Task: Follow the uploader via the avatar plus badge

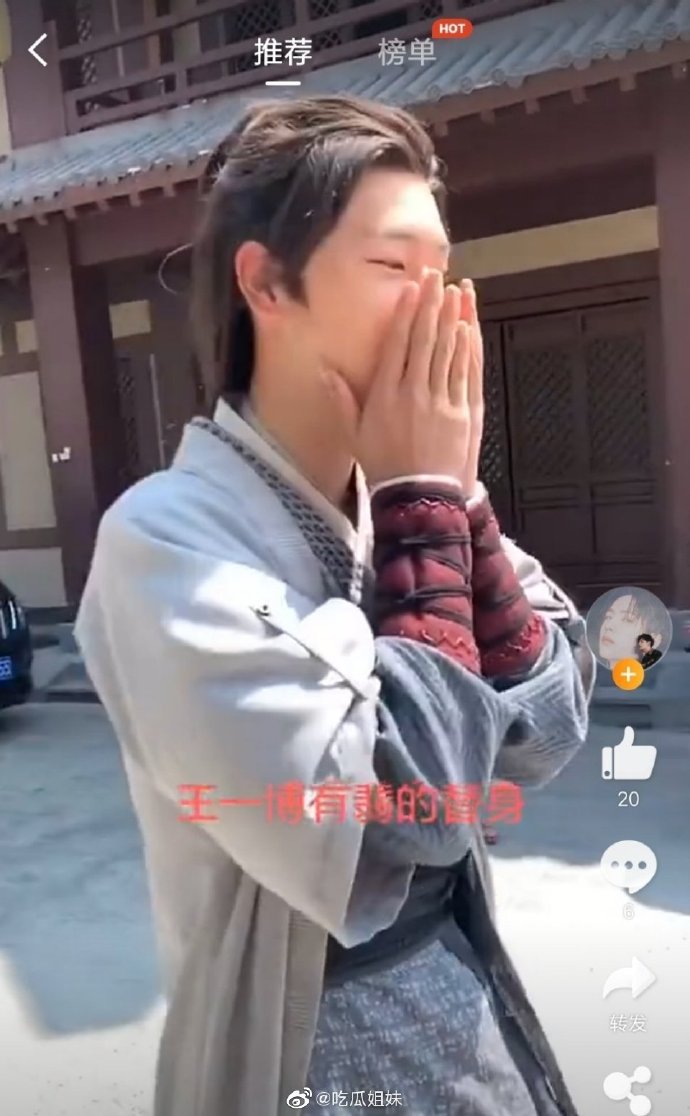Action: (628, 675)
